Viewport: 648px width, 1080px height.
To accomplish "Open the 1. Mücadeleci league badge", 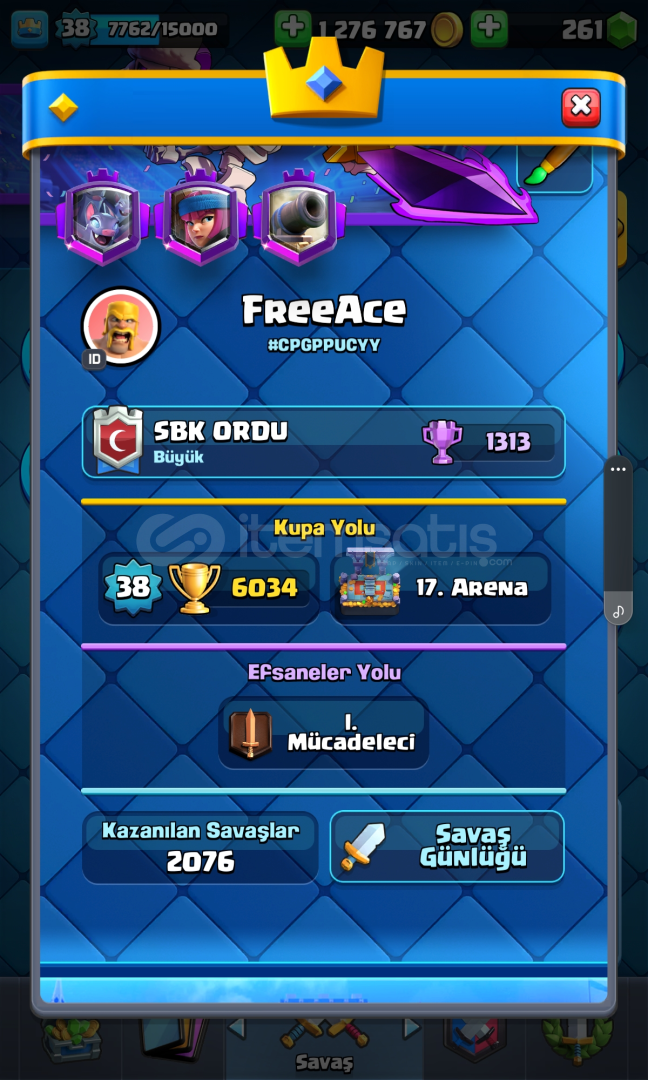I will (323, 733).
